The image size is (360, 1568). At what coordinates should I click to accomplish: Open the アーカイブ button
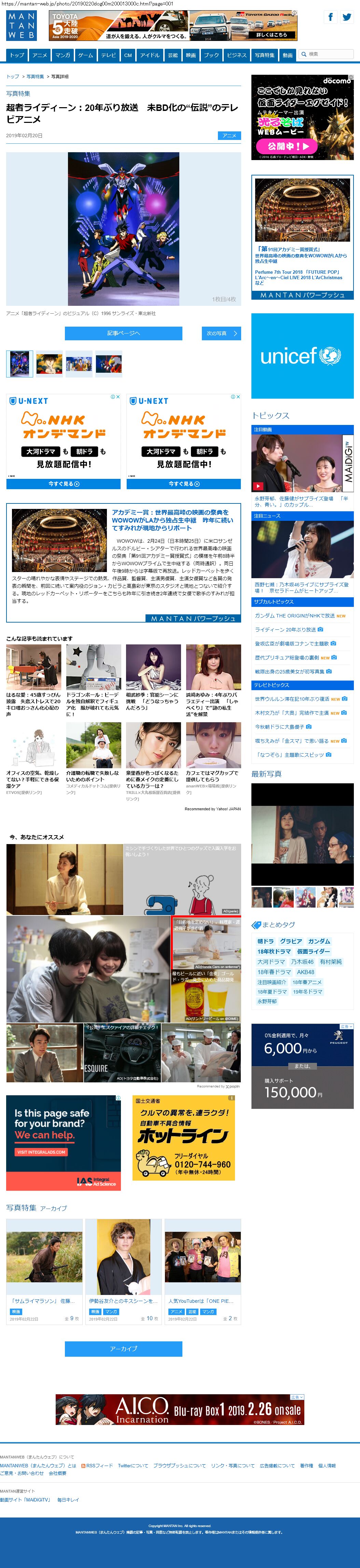coord(124,1349)
